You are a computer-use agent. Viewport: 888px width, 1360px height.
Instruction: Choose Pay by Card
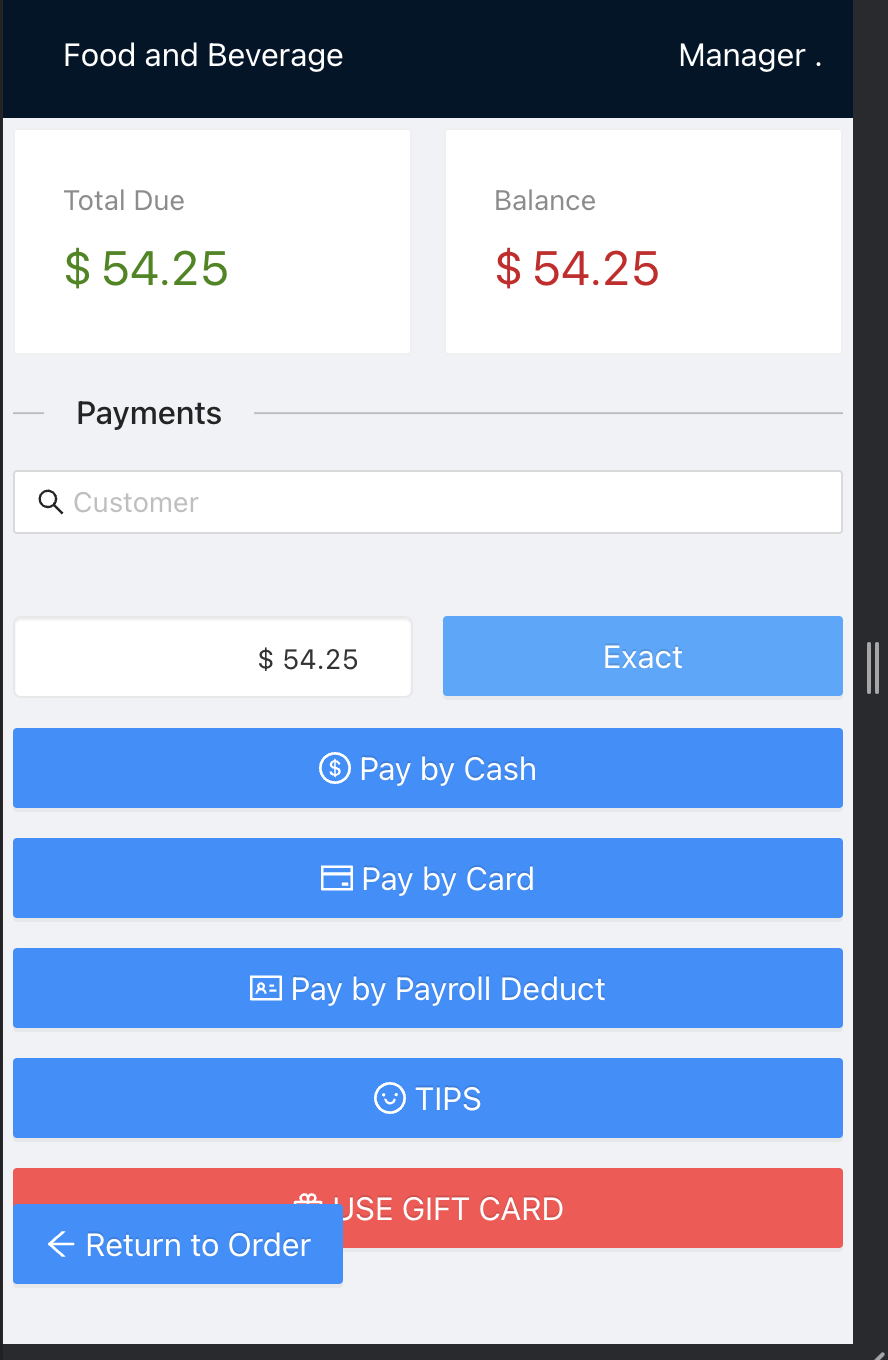pyautogui.click(x=428, y=878)
